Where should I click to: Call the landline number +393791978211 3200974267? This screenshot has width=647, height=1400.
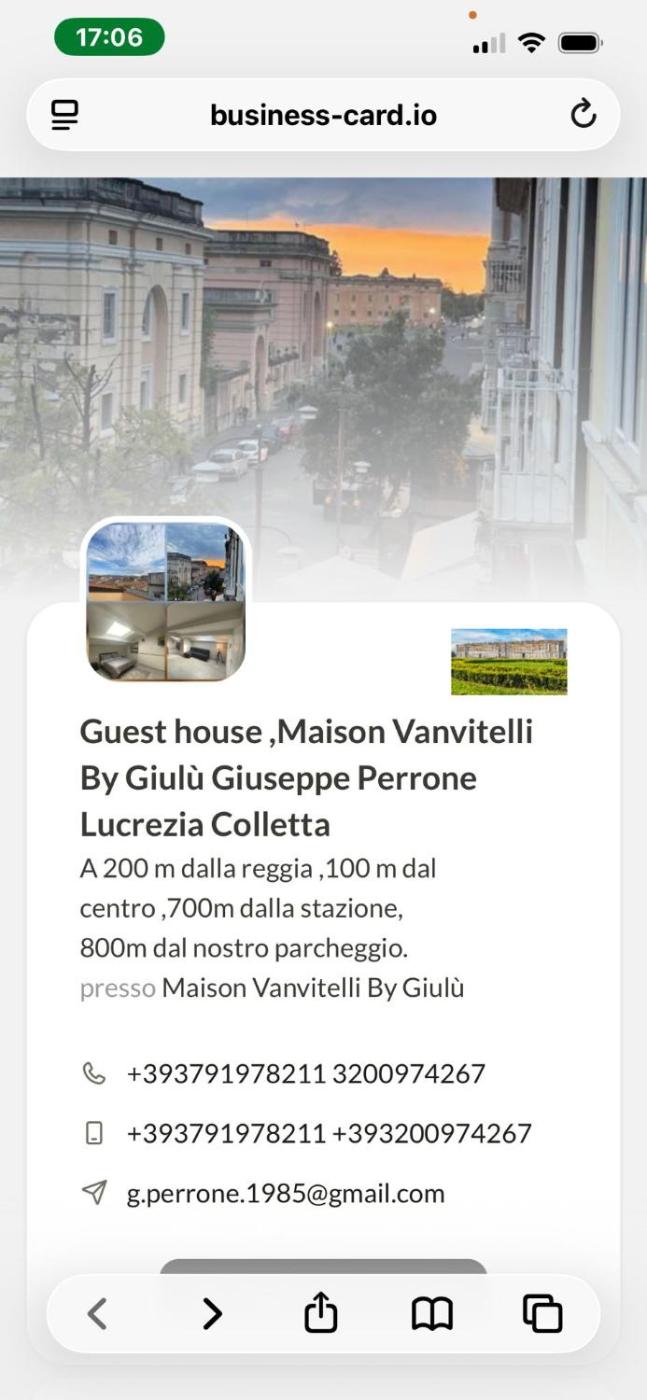[305, 1074]
